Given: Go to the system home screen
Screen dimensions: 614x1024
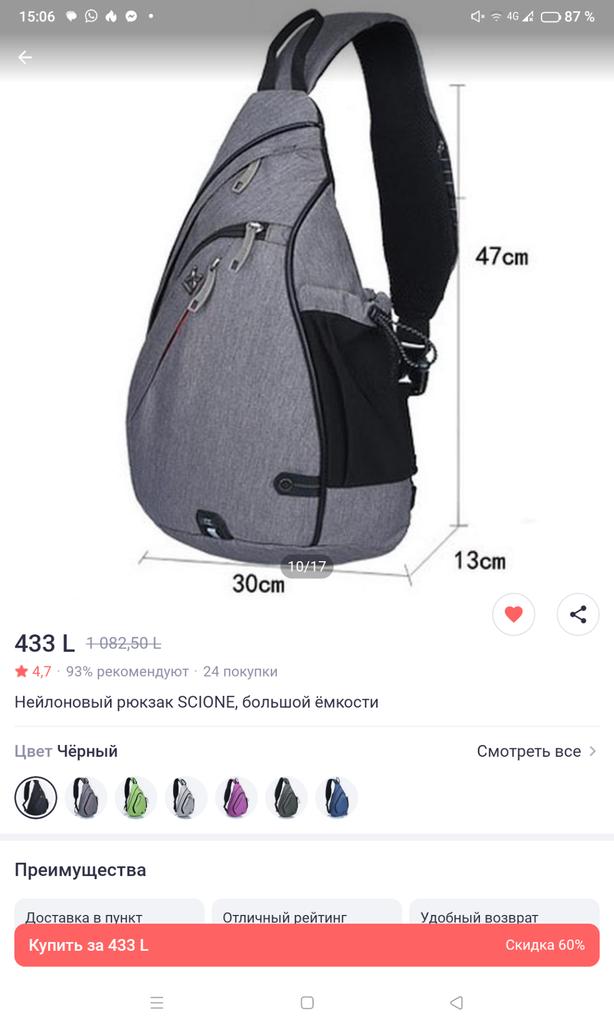Looking at the screenshot, I should point(307,1002).
